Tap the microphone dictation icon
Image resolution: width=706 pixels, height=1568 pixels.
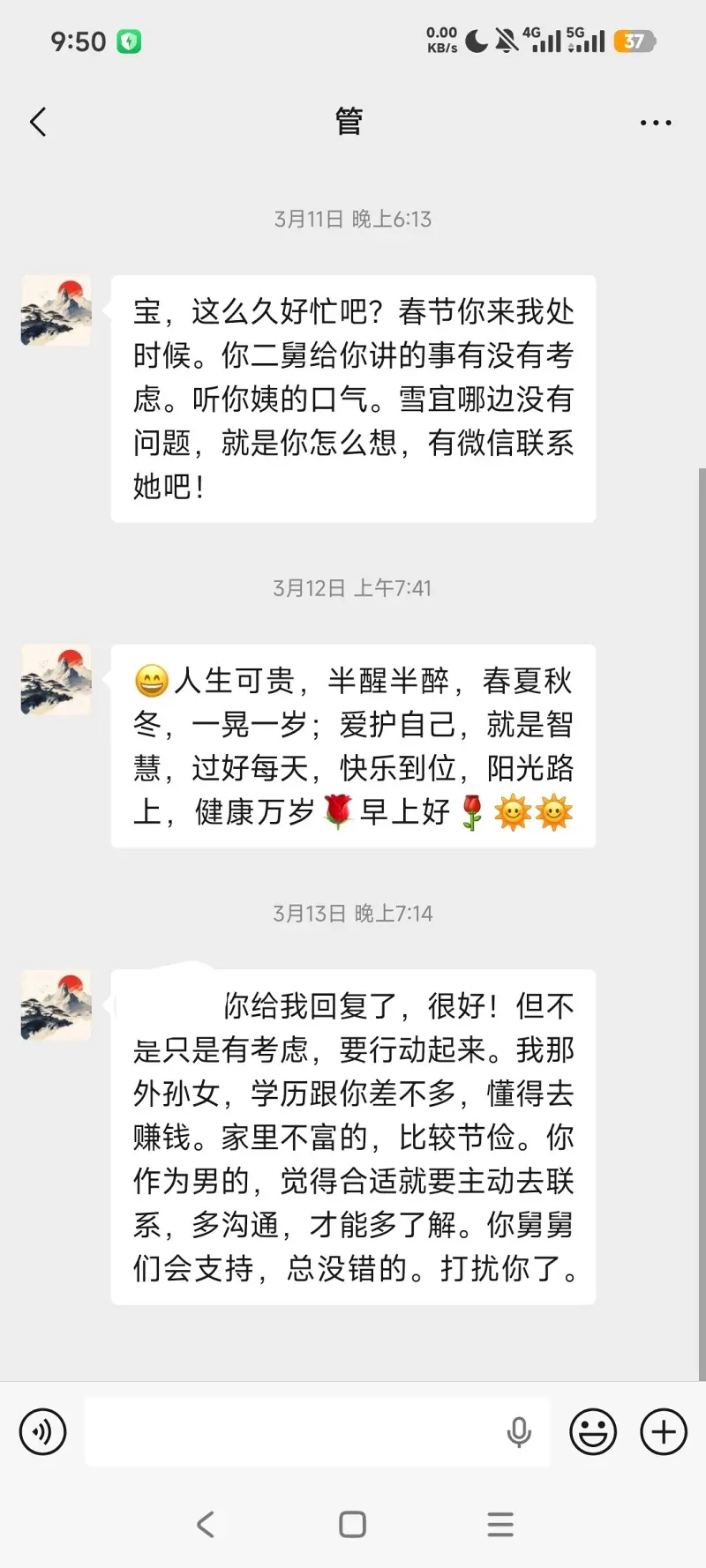(519, 1431)
